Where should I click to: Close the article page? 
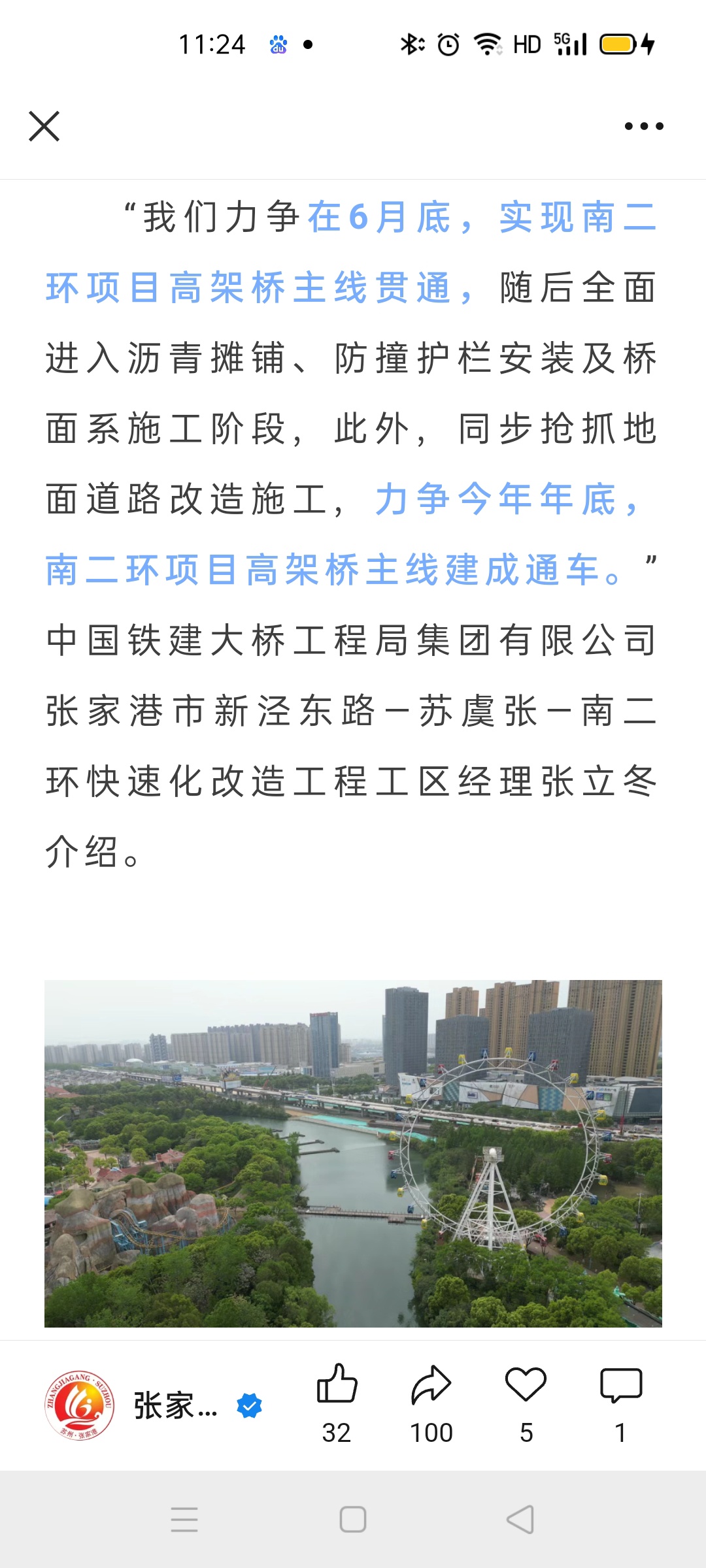[x=44, y=126]
